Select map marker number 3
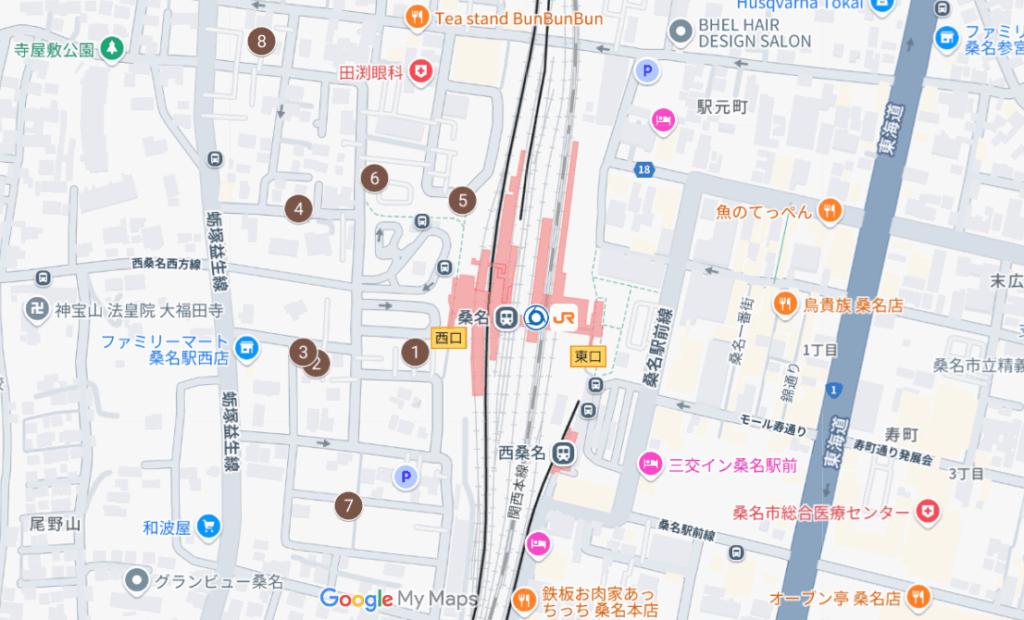 click(301, 351)
